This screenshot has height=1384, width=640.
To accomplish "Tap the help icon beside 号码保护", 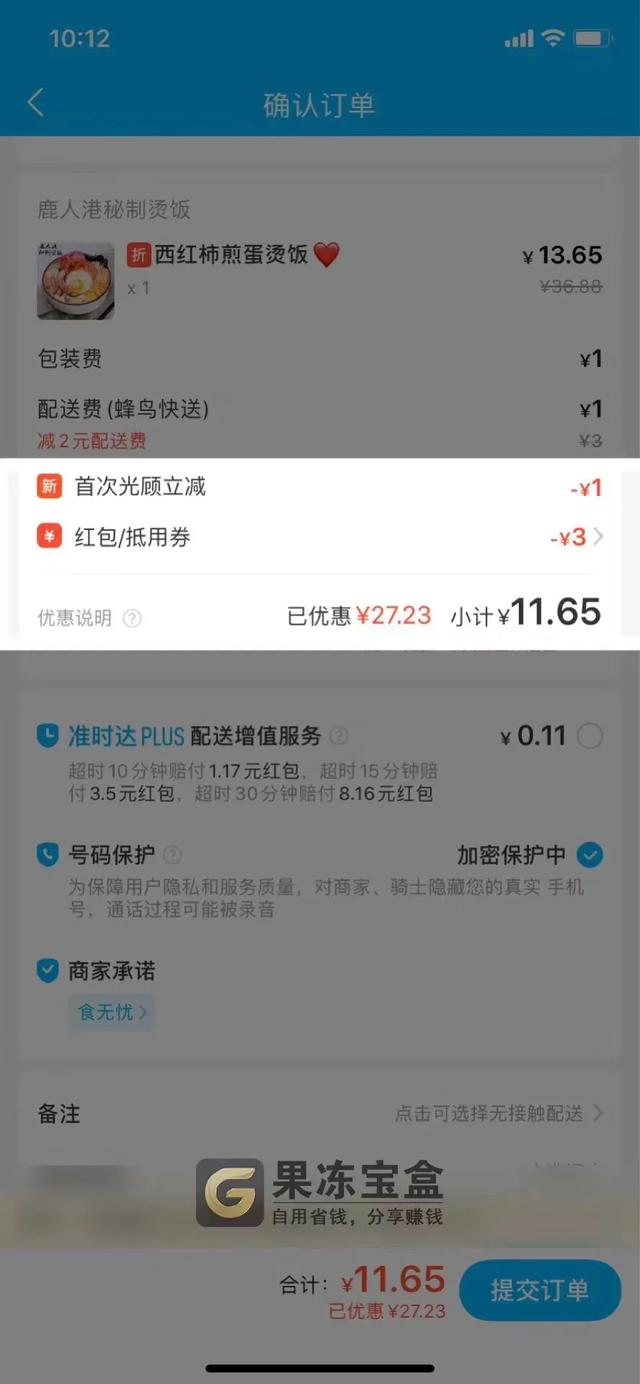I will point(172,855).
